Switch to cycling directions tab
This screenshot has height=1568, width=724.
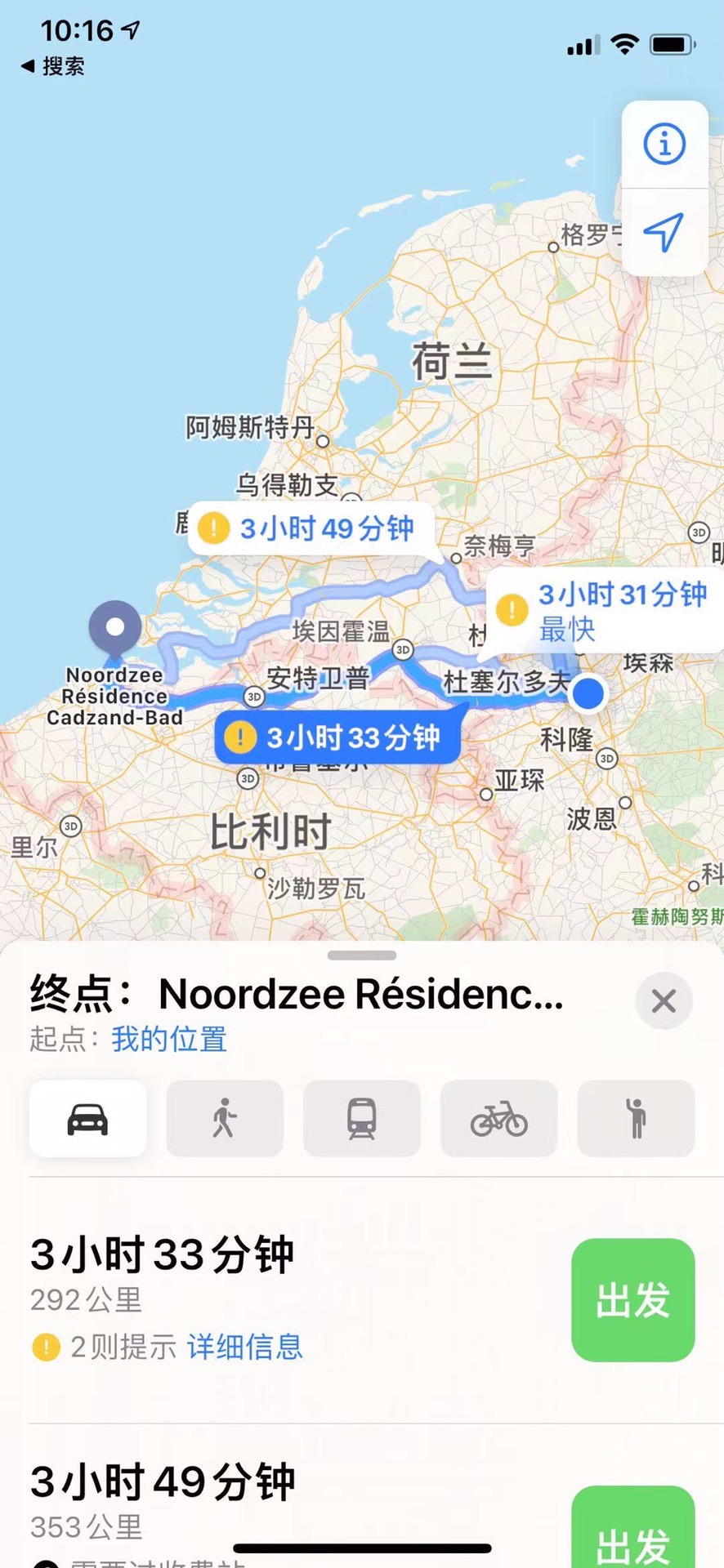coord(499,1118)
